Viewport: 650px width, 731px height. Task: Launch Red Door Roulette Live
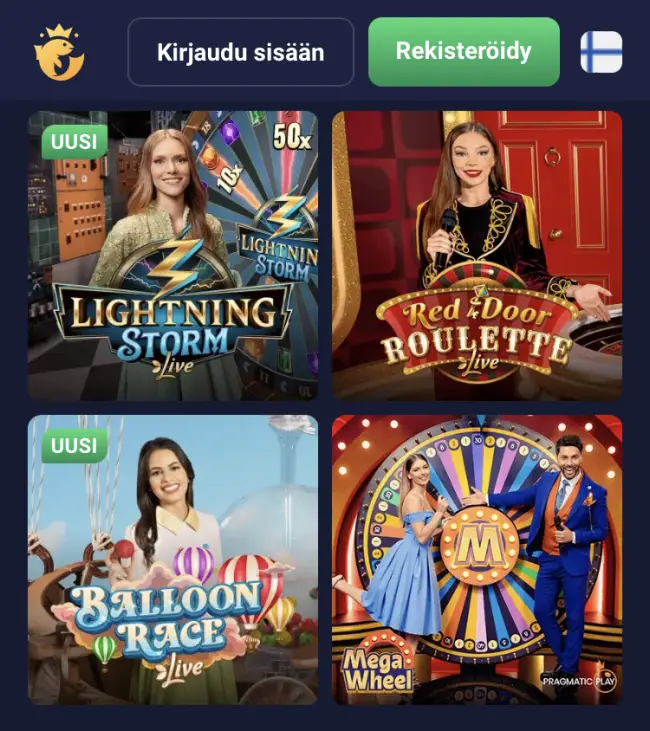[x=477, y=255]
